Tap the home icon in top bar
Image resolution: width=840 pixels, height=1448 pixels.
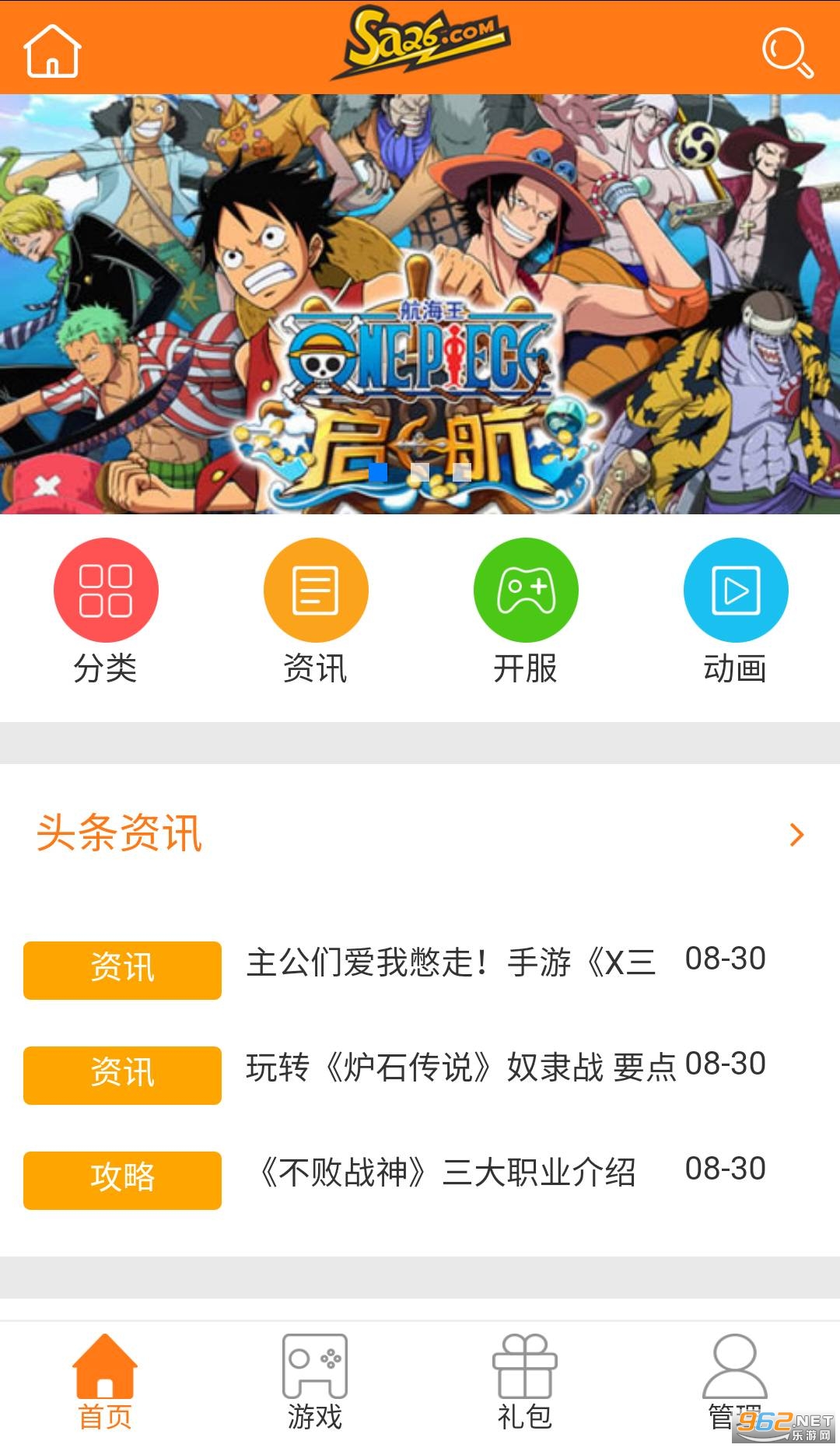[52, 50]
